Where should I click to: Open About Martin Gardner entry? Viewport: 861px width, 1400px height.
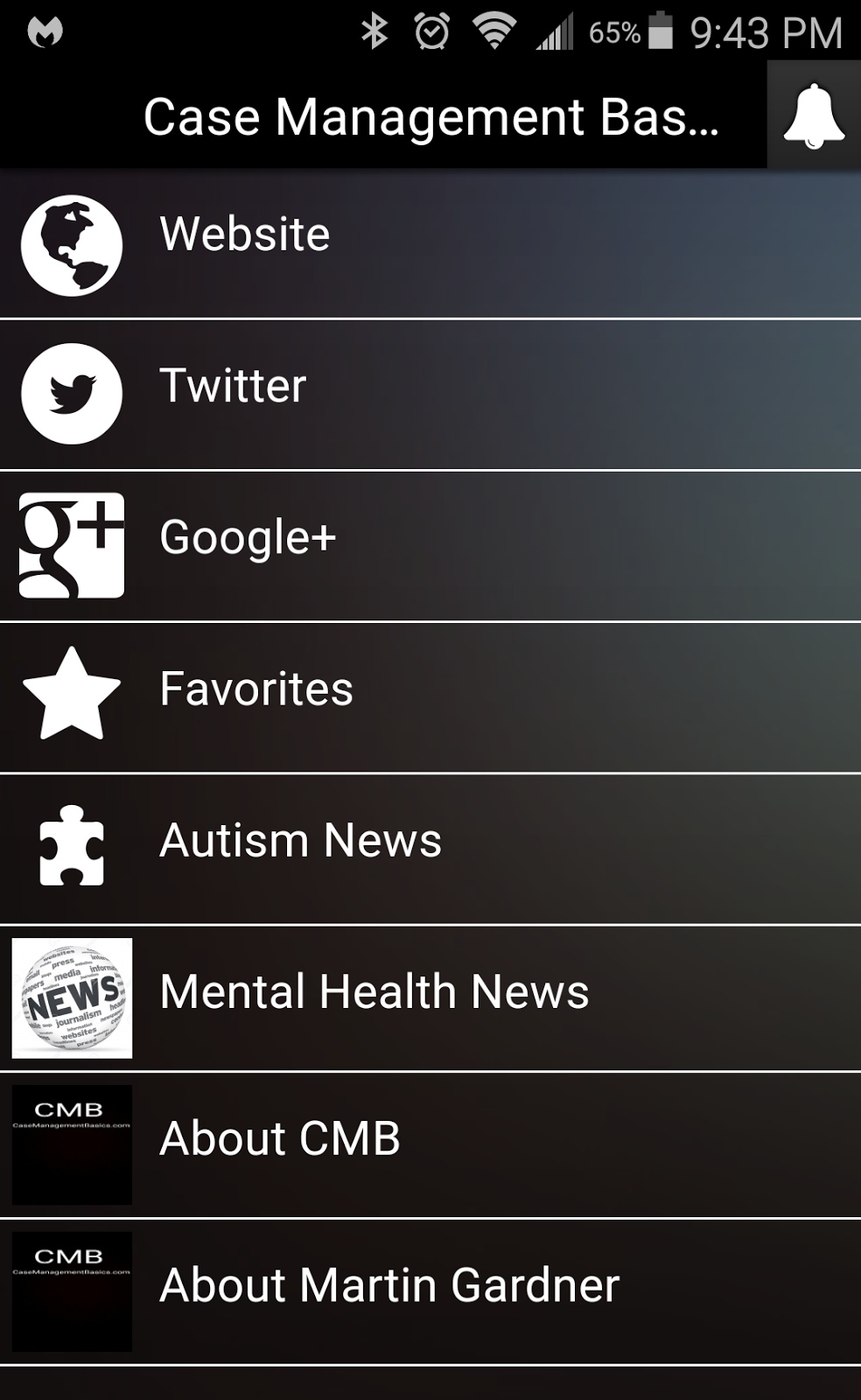(x=394, y=1286)
